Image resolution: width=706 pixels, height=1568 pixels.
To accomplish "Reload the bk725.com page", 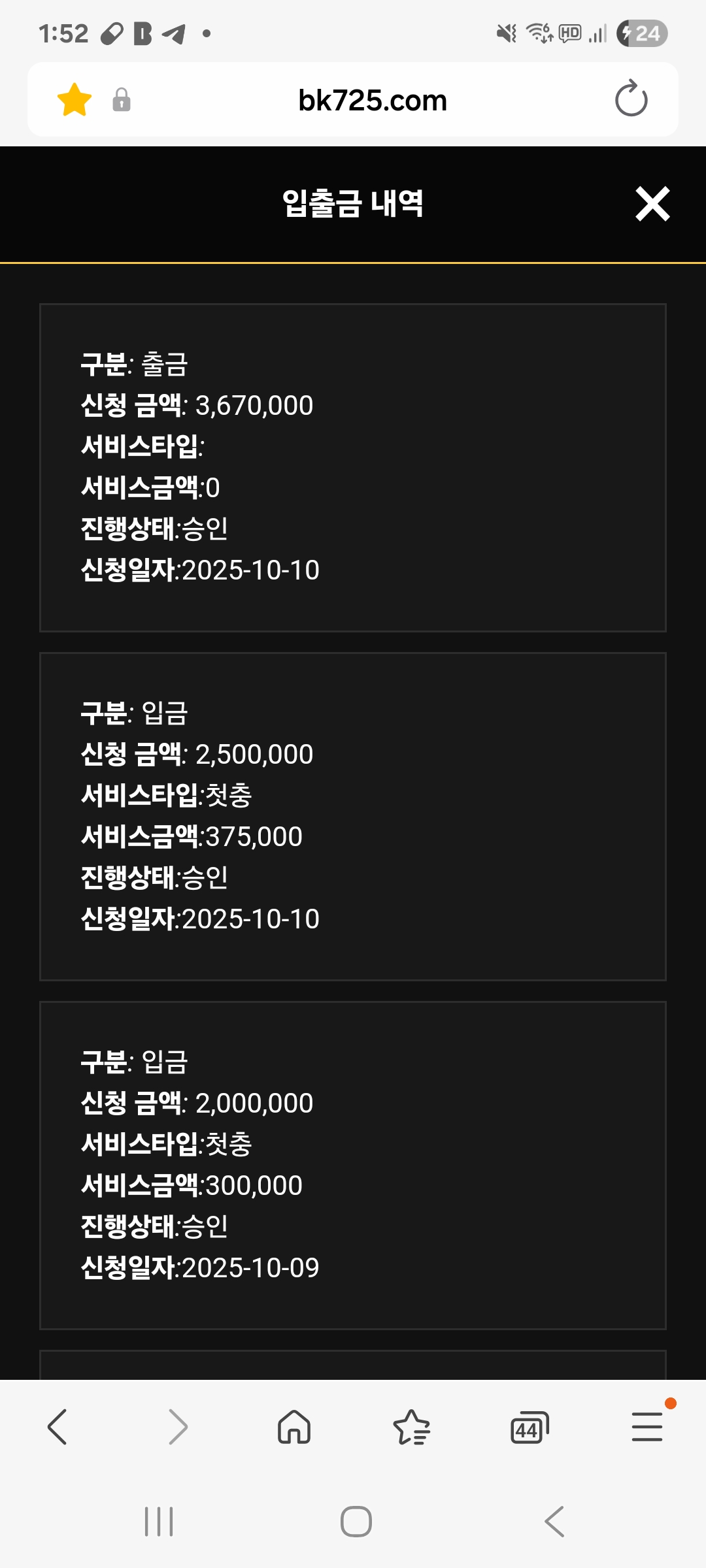I will pos(631,99).
